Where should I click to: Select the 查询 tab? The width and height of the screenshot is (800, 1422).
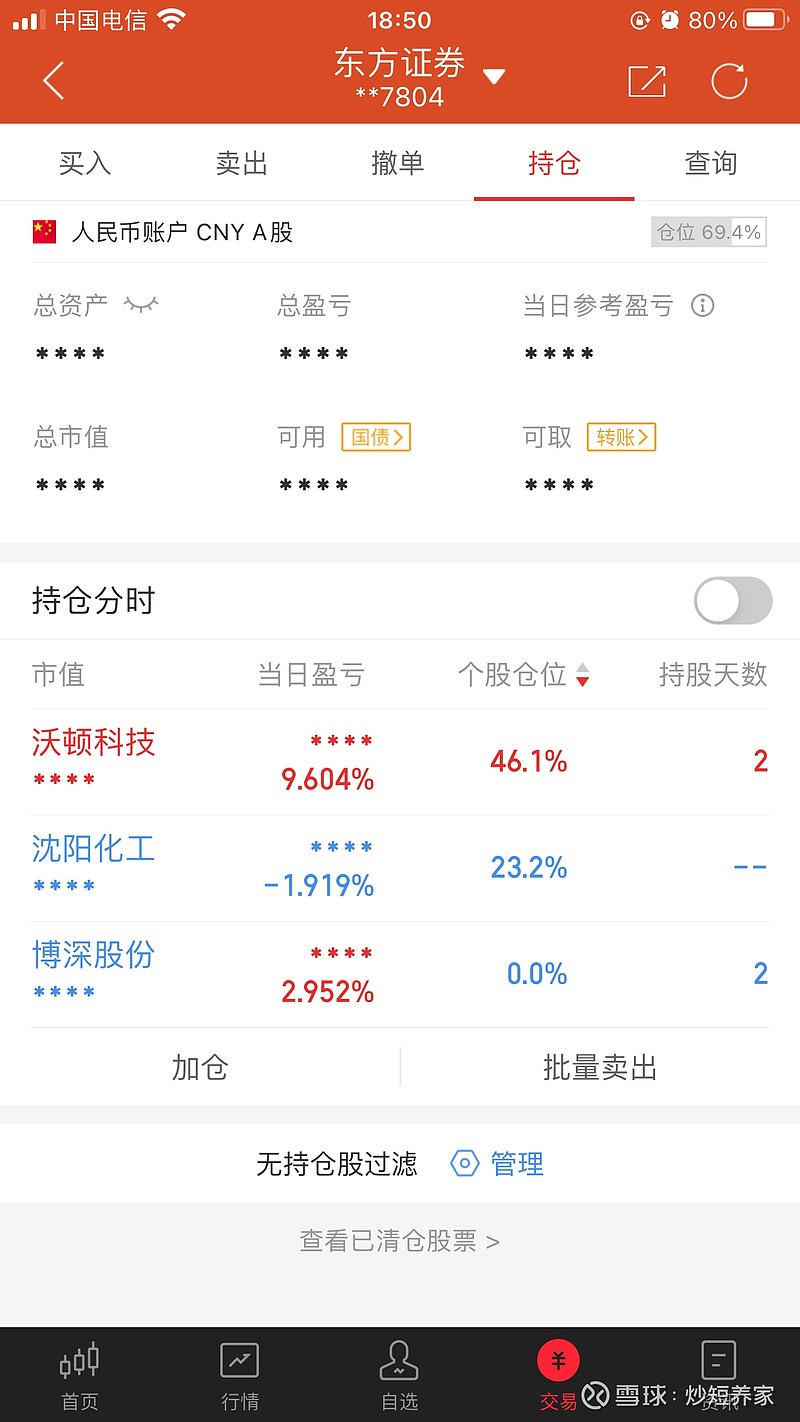711,163
